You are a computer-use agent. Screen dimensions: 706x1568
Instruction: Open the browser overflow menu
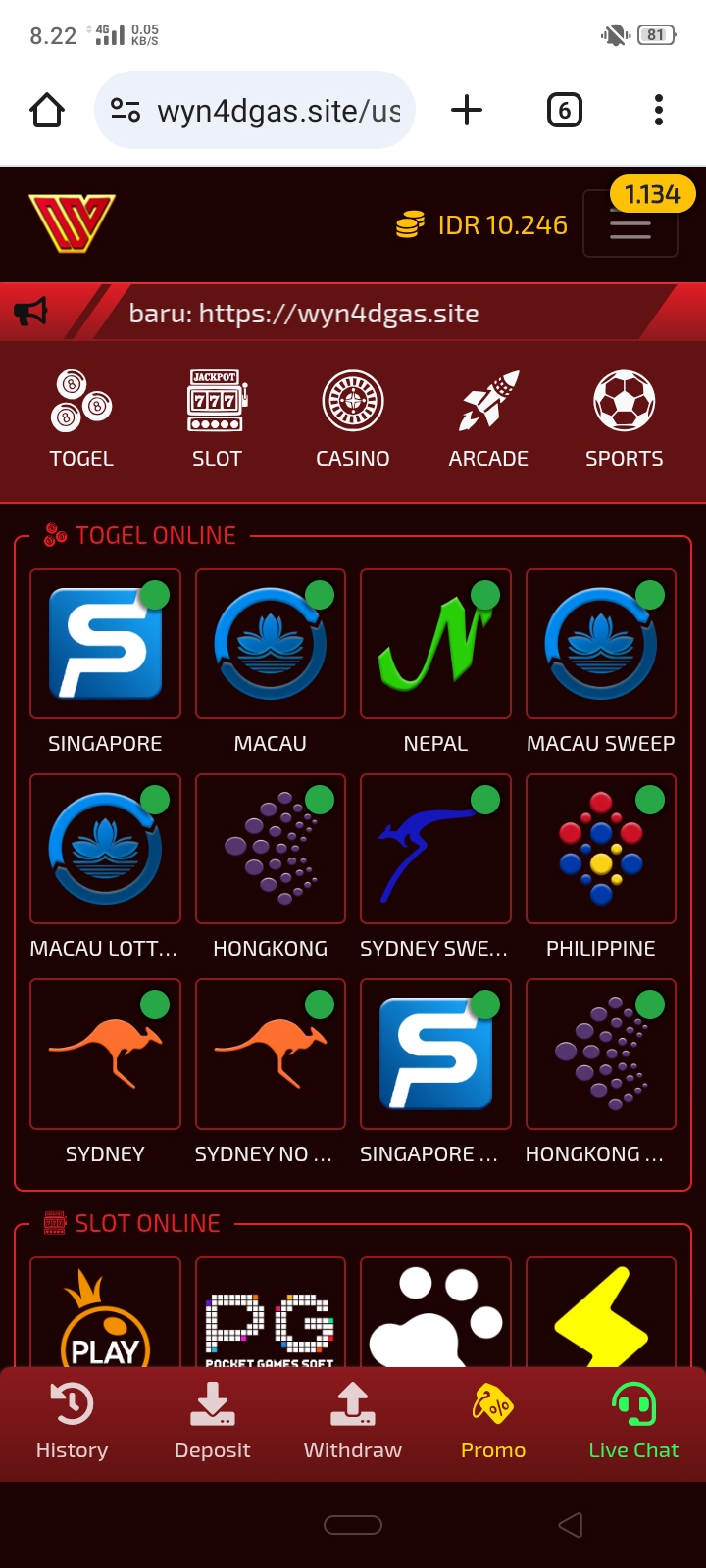click(x=658, y=111)
